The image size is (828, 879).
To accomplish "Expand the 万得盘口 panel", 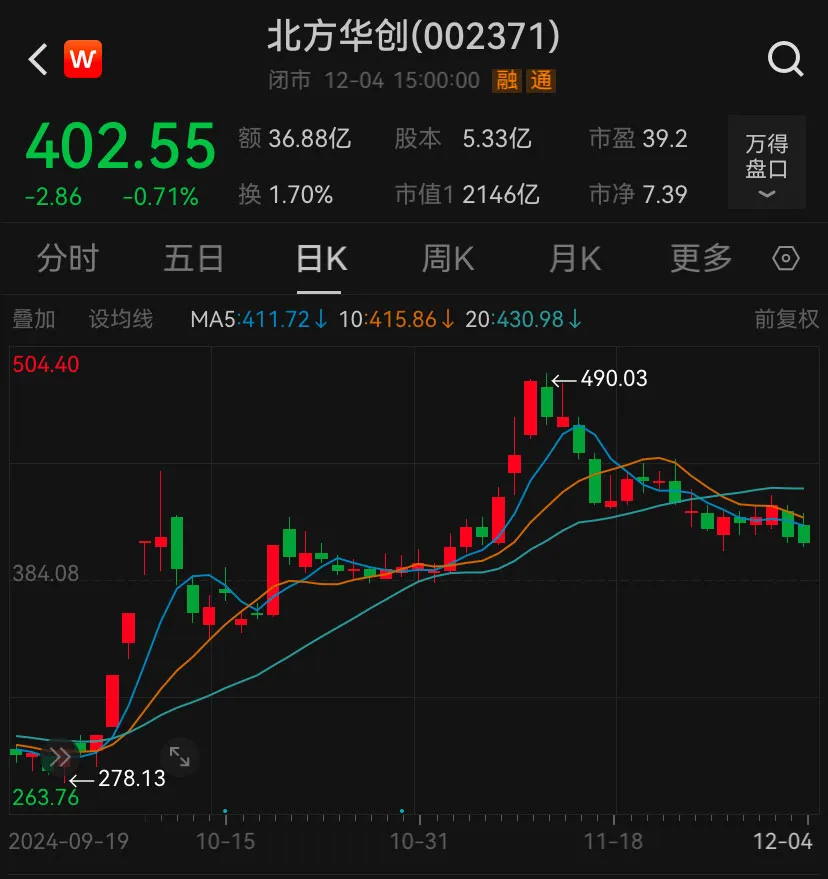I will pyautogui.click(x=767, y=168).
